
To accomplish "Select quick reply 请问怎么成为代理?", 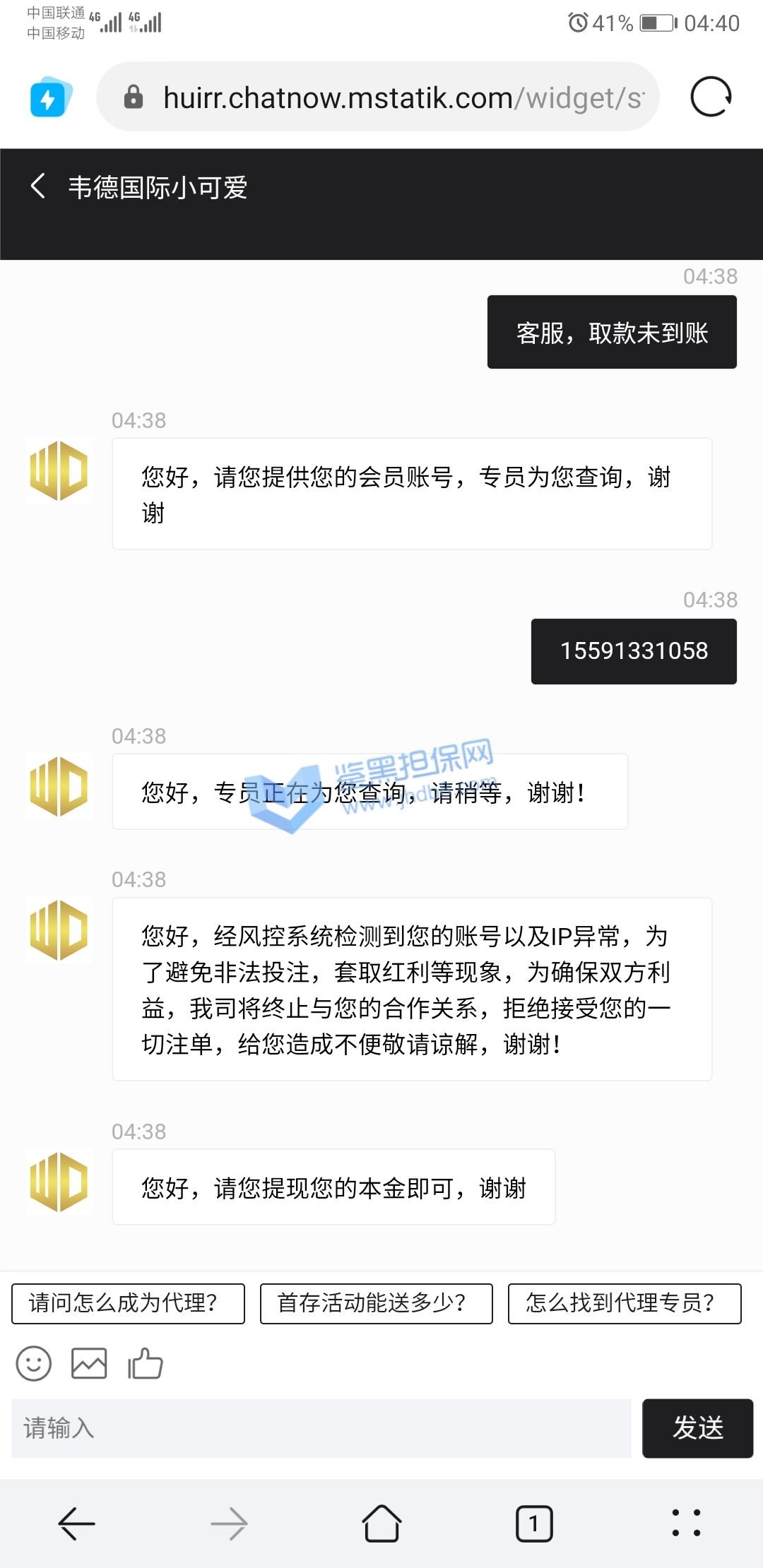I will (128, 1303).
